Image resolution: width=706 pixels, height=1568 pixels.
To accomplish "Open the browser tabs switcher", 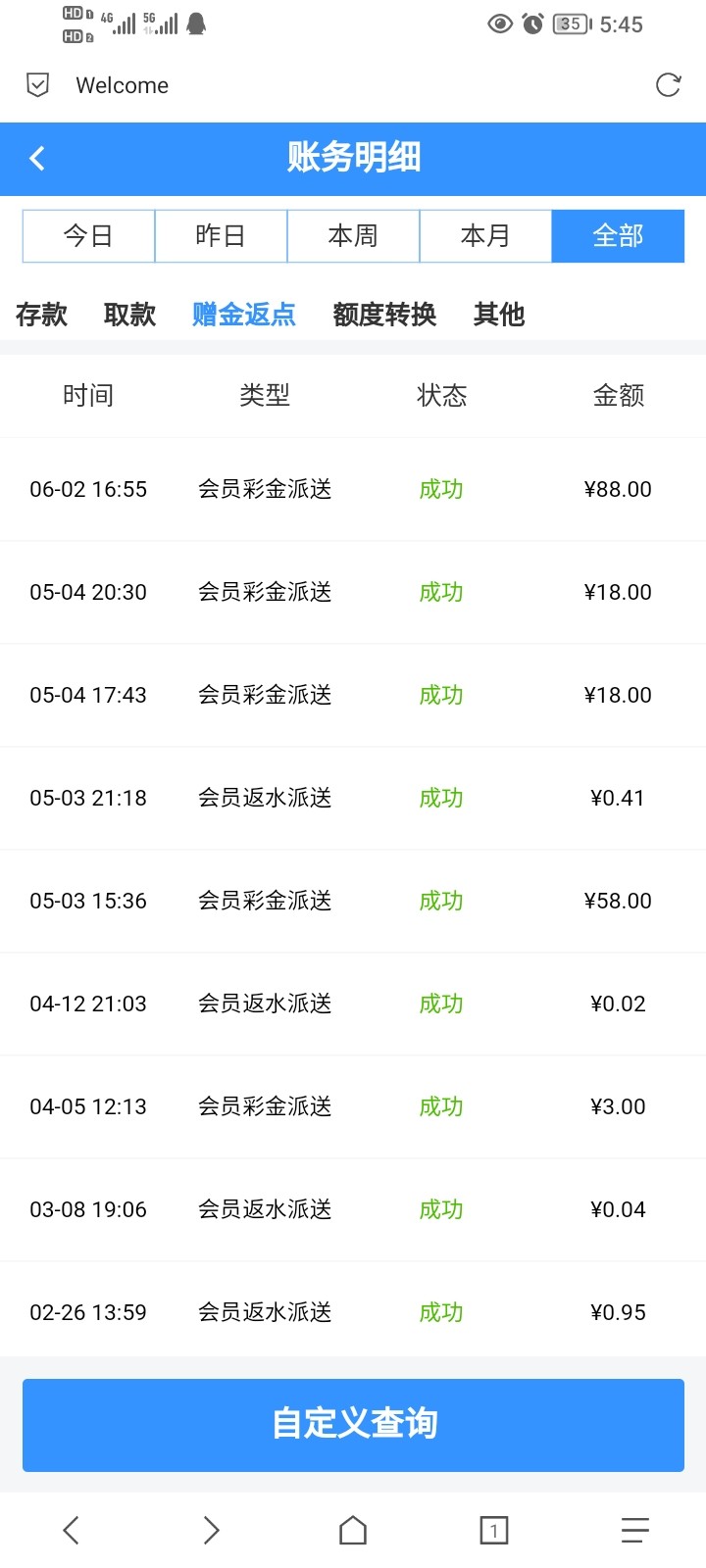I will click(x=494, y=1530).
